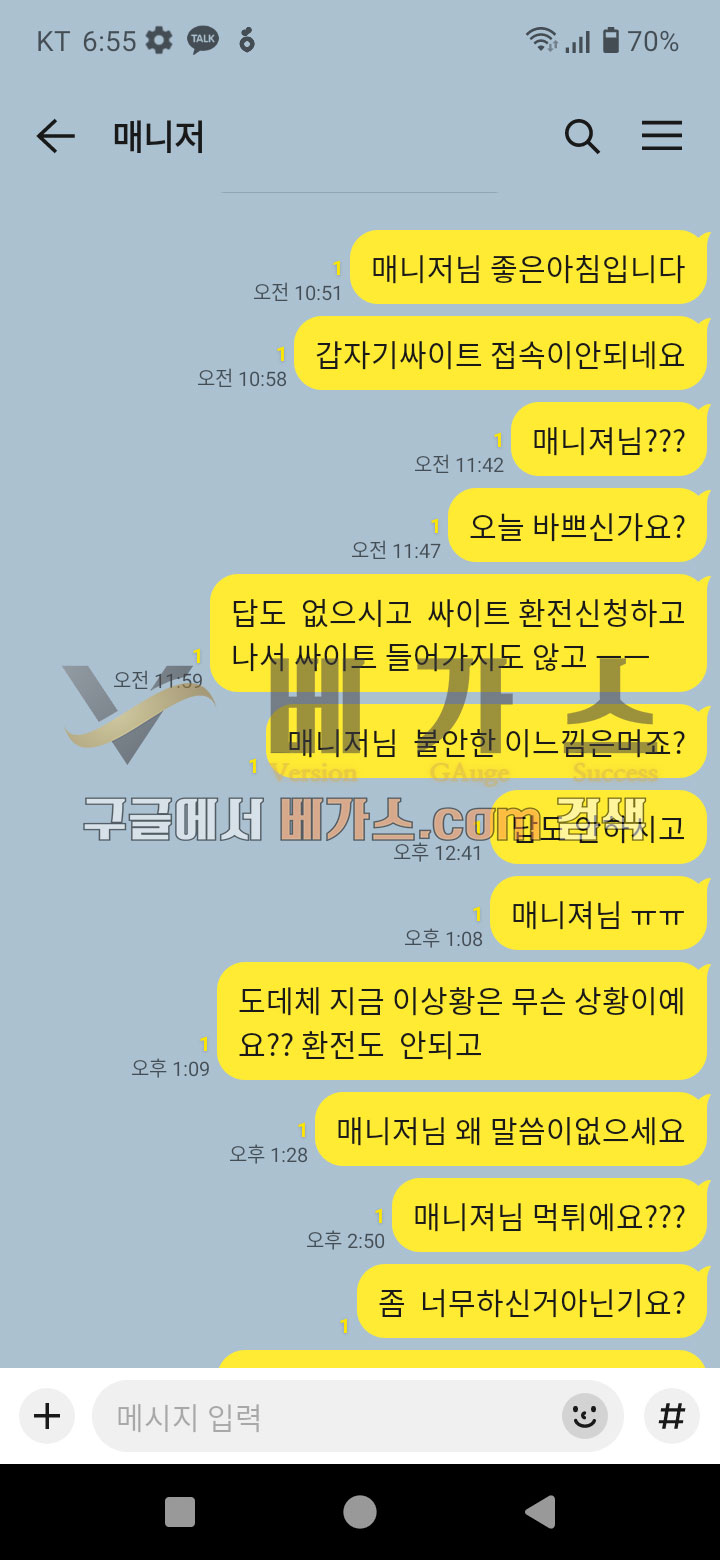Screen dimensions: 720x1560
Task: Search within this conversation
Action: pos(582,136)
